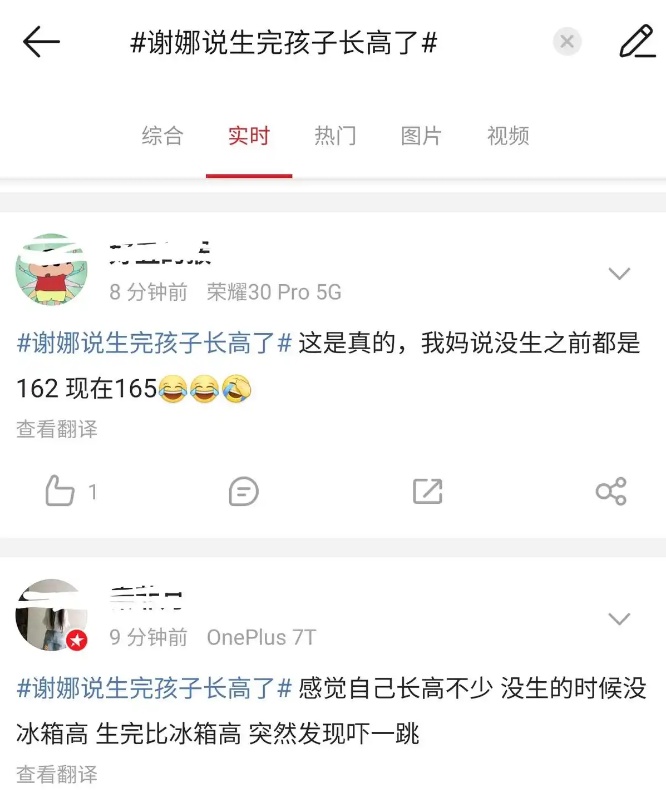Go back using the arrow
Viewport: 666px width, 795px height.
[x=41, y=42]
